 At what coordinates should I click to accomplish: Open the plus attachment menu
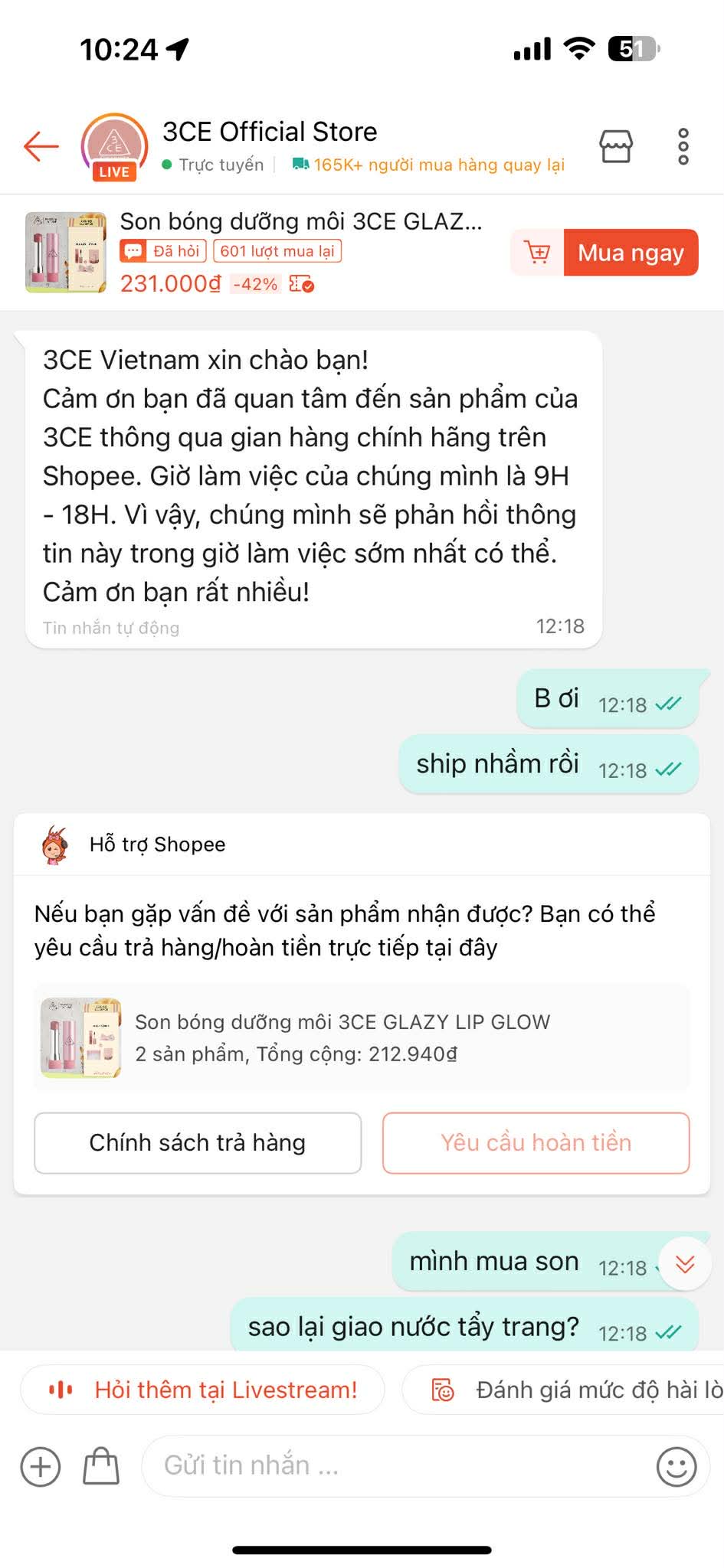[x=40, y=1467]
